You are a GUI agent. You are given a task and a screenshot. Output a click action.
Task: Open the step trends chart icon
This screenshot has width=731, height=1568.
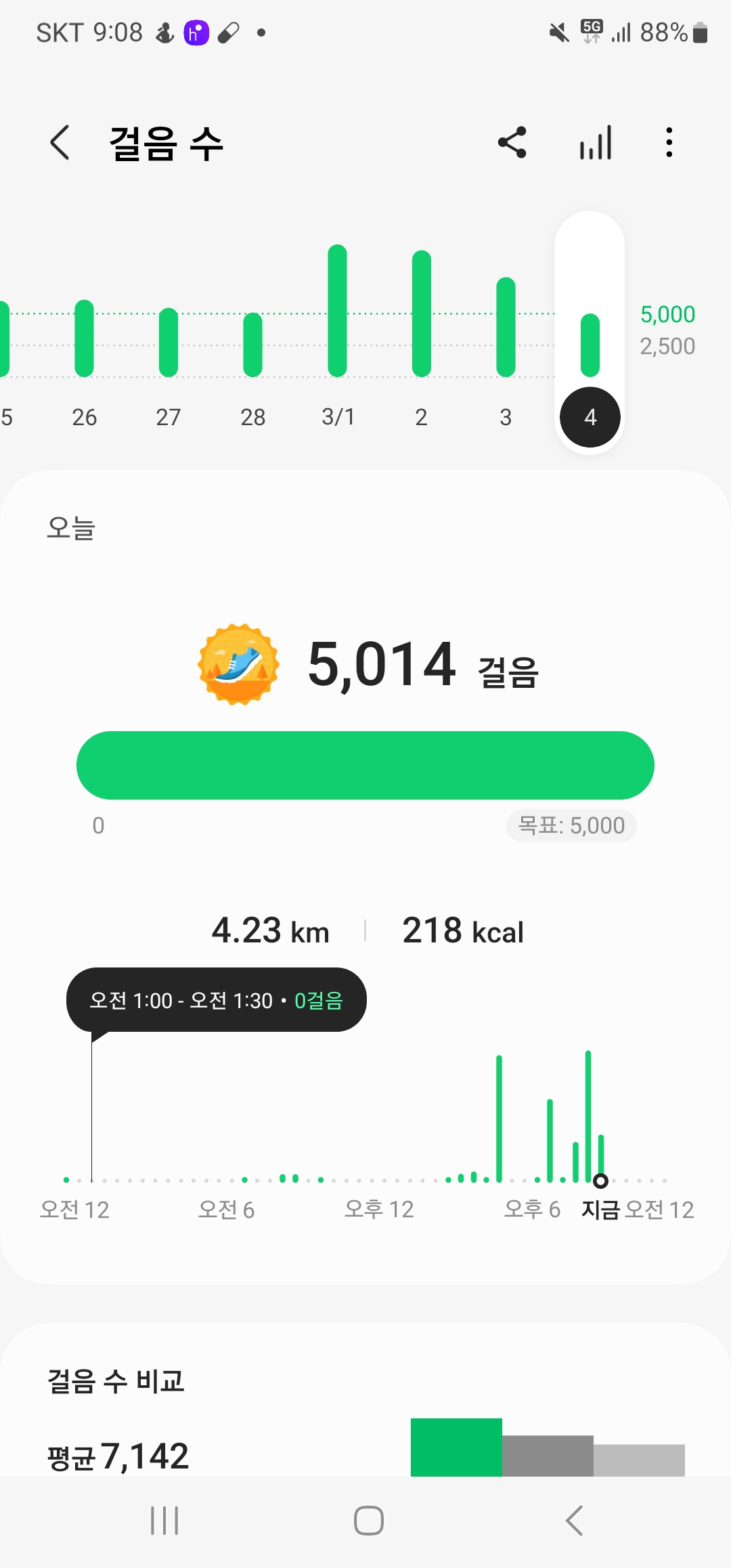[596, 143]
